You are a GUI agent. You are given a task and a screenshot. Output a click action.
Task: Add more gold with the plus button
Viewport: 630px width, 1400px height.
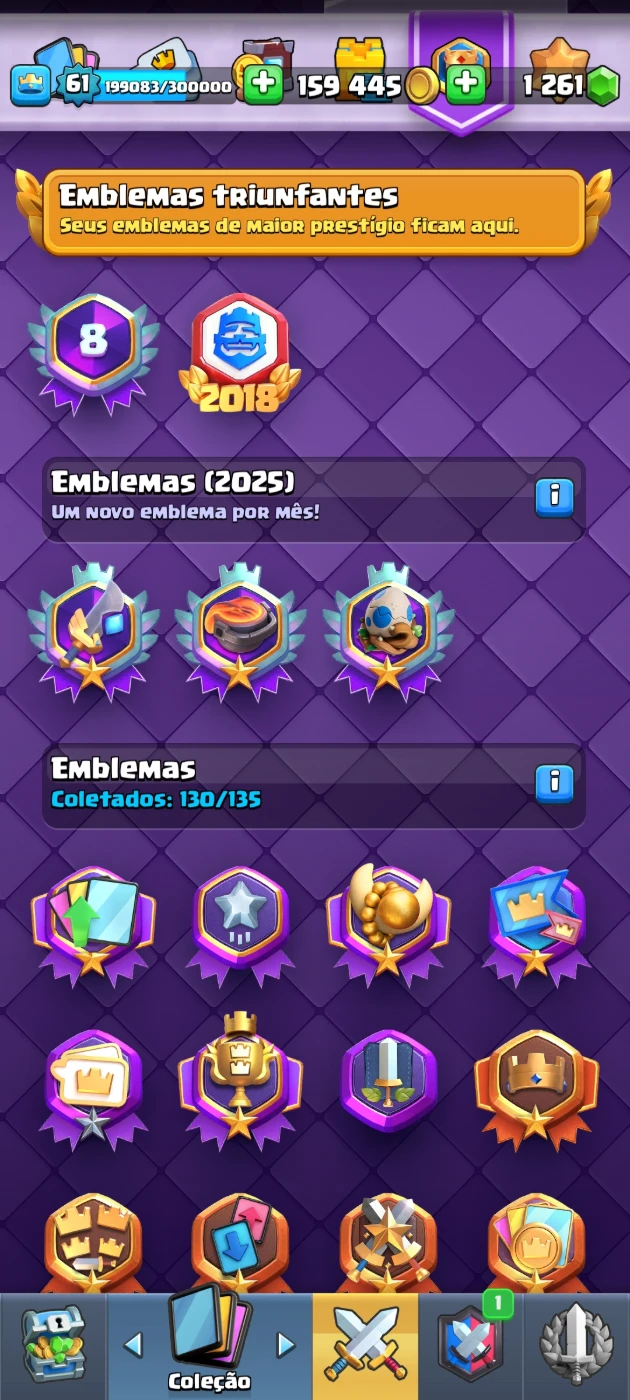pyautogui.click(x=465, y=85)
